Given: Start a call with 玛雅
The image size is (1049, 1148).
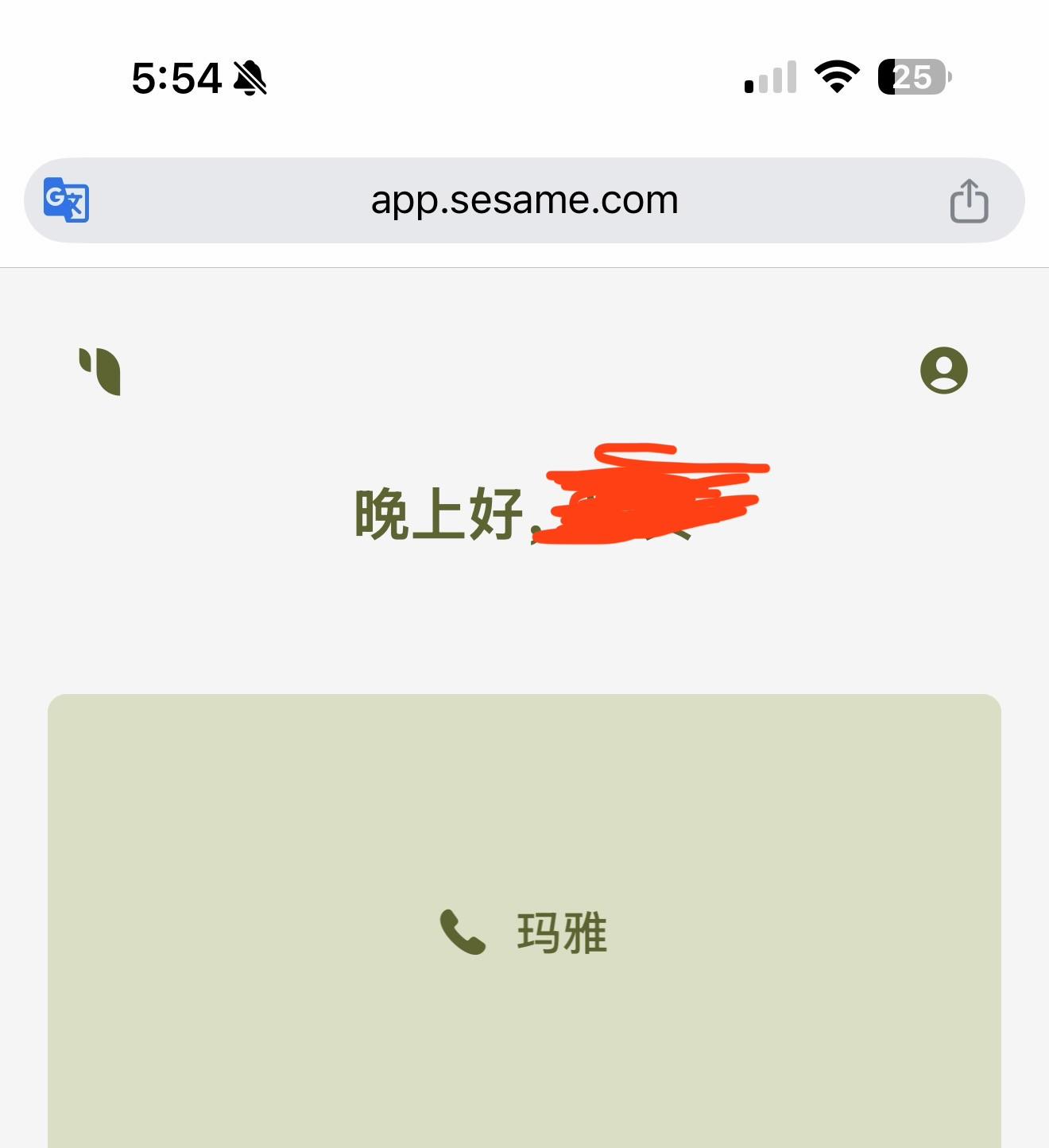Looking at the screenshot, I should coord(524,932).
